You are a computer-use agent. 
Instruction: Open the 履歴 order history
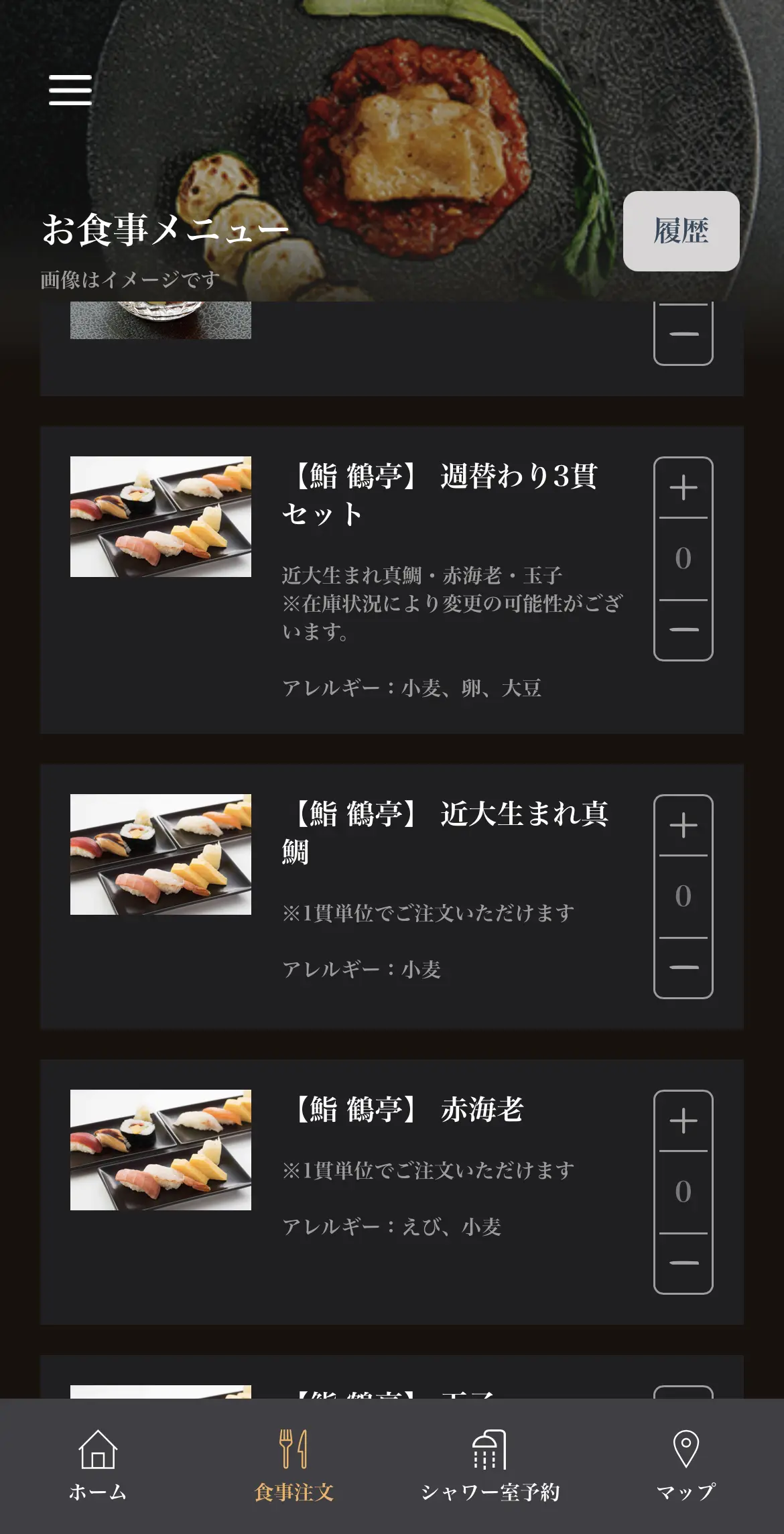click(681, 231)
